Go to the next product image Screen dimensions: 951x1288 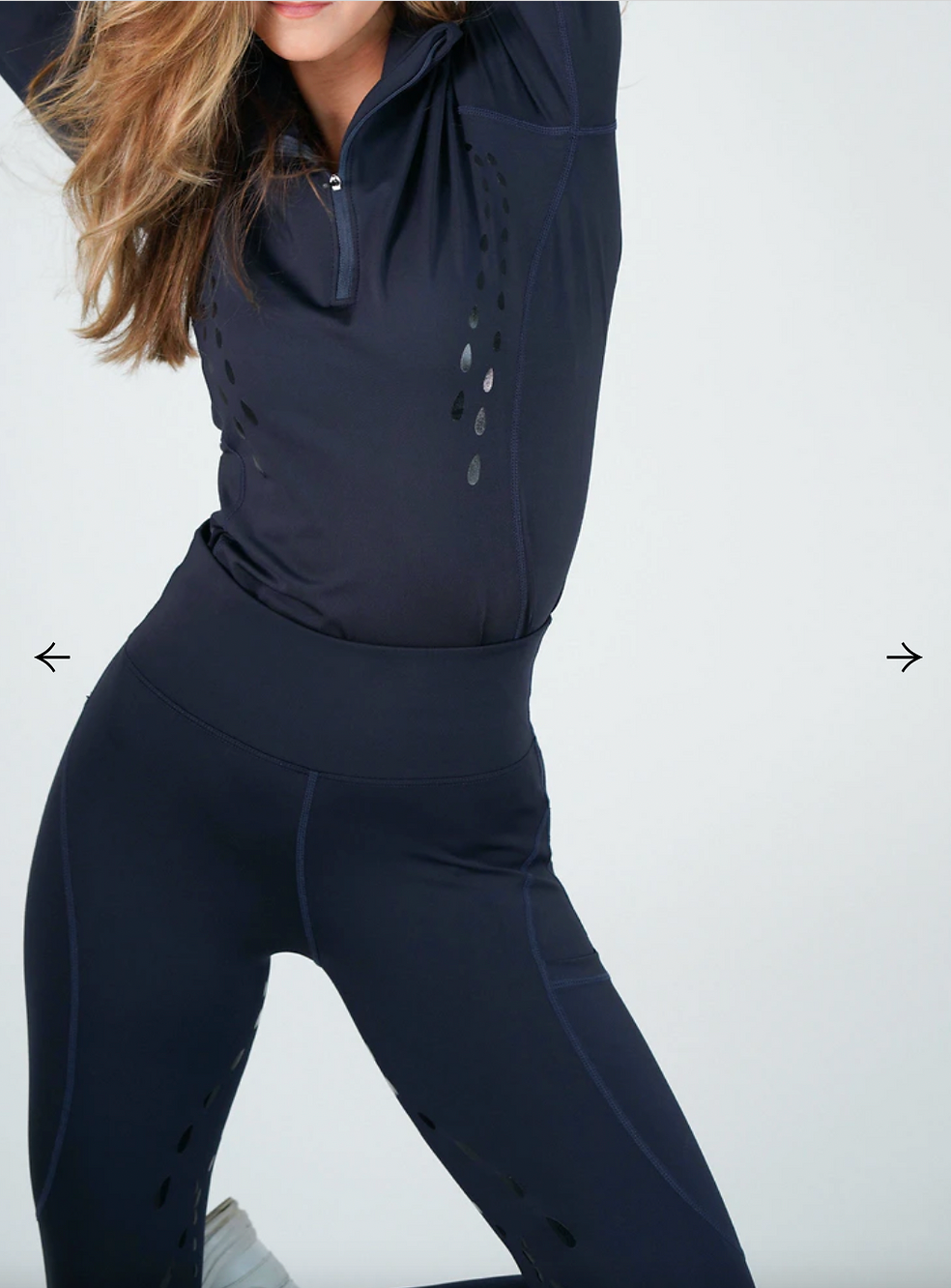pyautogui.click(x=904, y=658)
